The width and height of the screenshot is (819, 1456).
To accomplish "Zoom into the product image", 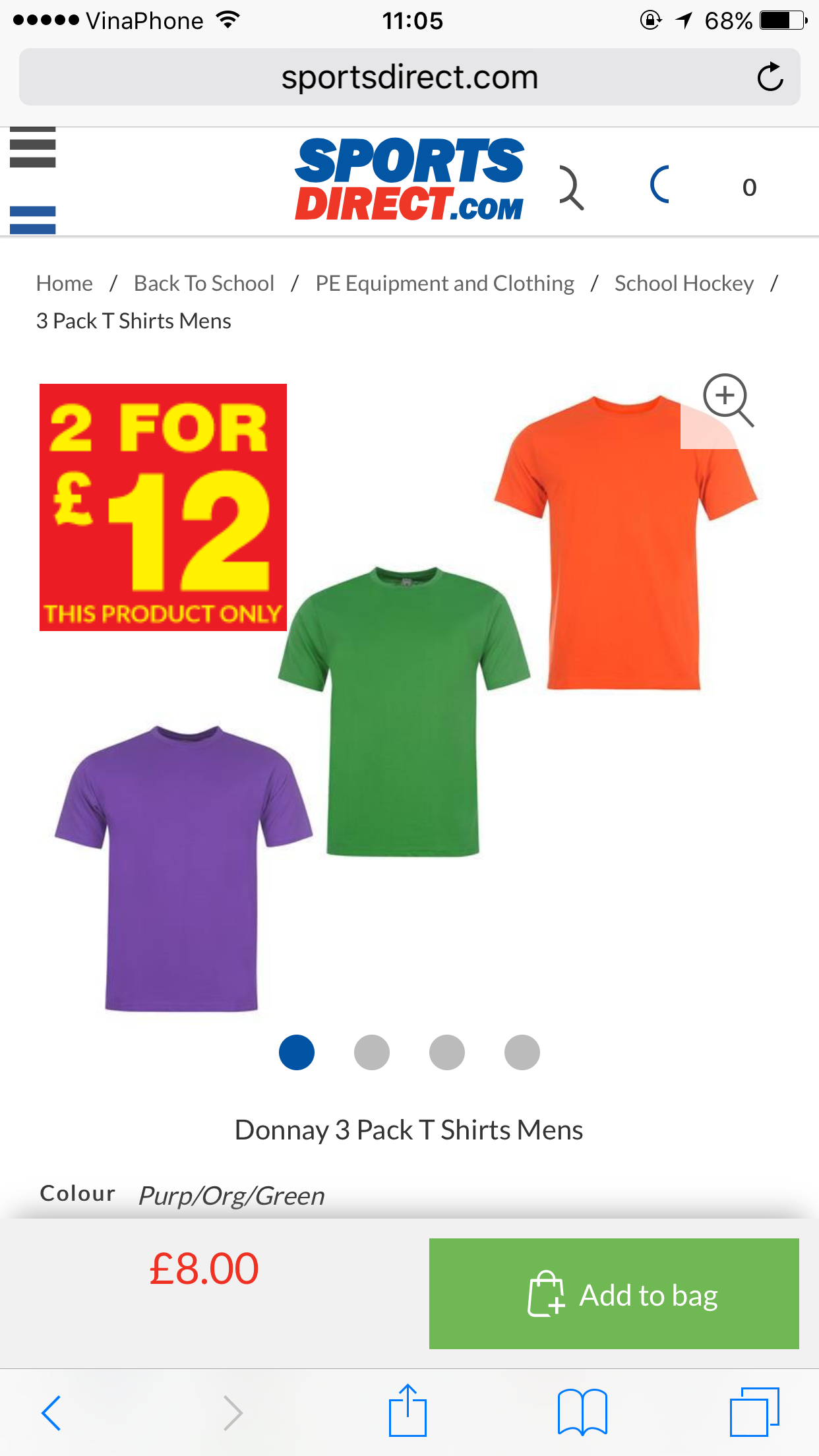I will point(727,400).
